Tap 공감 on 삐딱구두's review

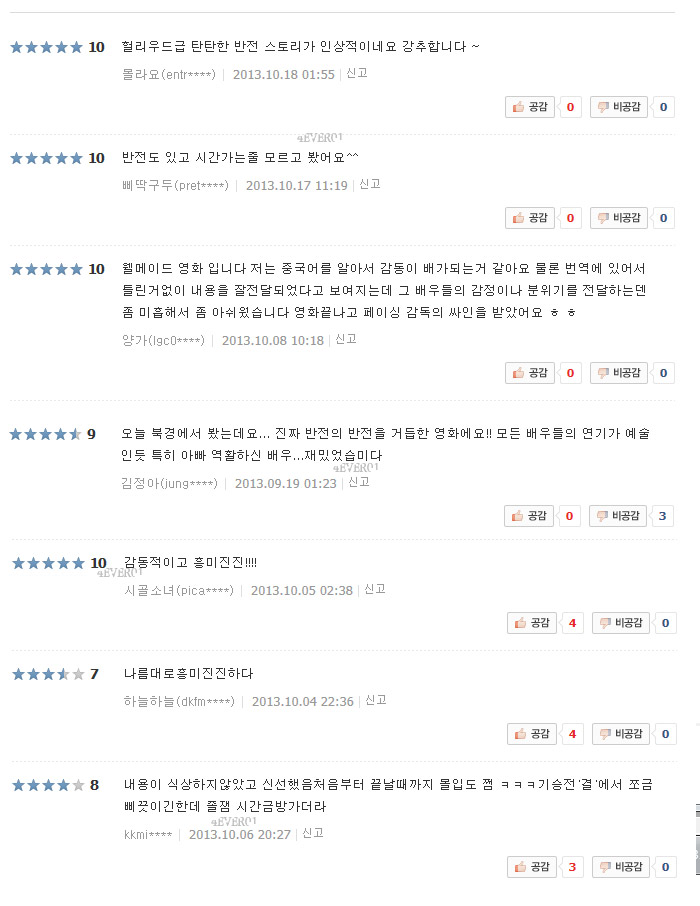click(x=530, y=217)
